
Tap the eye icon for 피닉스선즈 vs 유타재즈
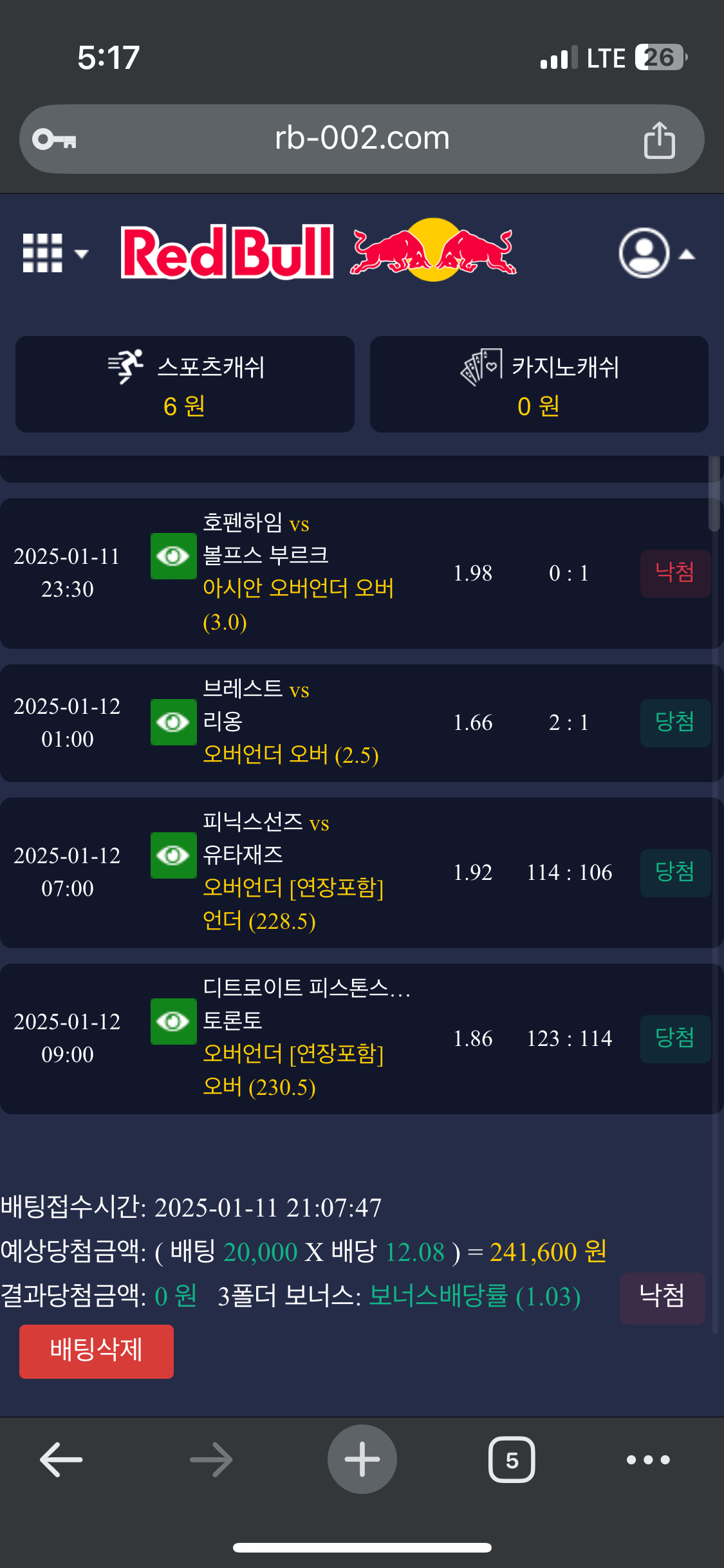(173, 855)
